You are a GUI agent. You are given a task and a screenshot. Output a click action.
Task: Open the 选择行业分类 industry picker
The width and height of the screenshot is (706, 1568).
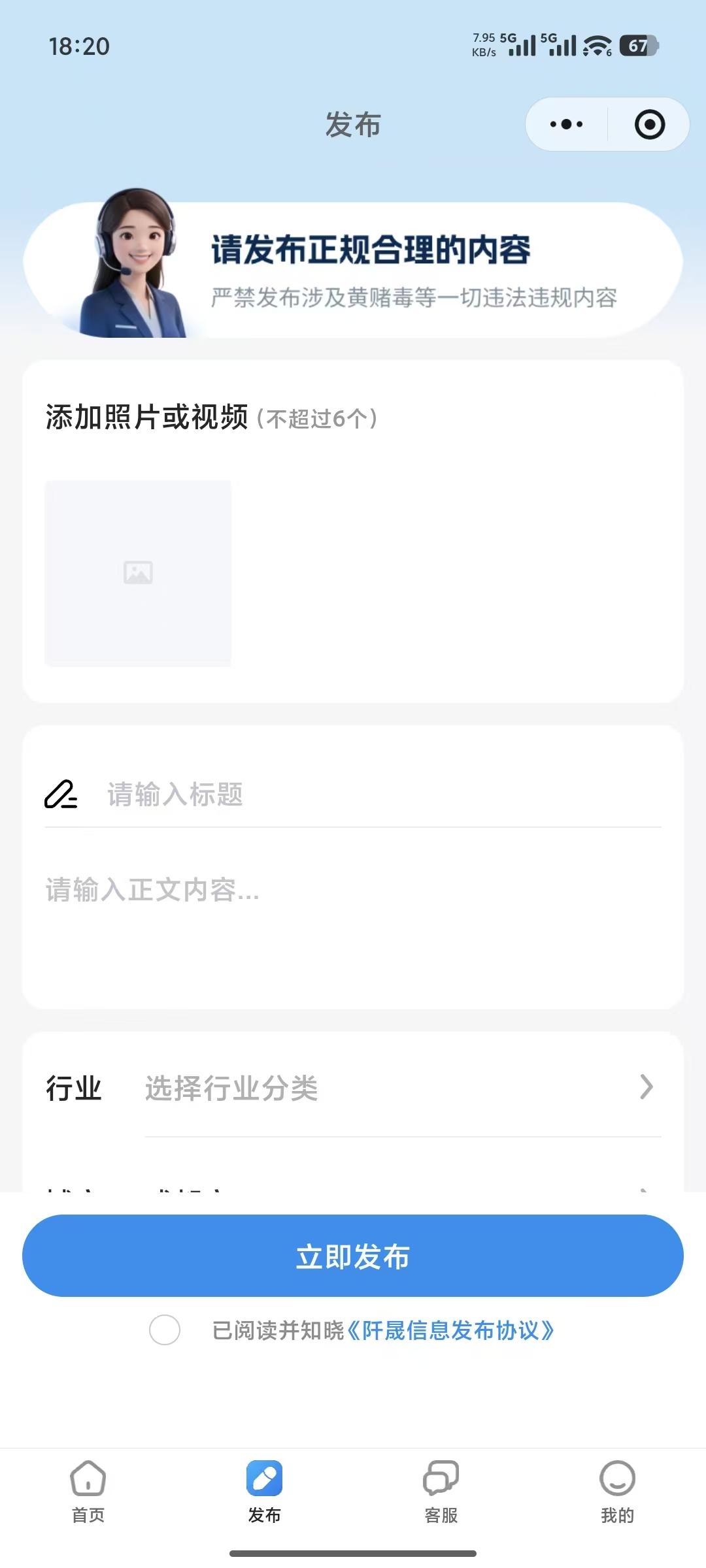click(x=353, y=1088)
